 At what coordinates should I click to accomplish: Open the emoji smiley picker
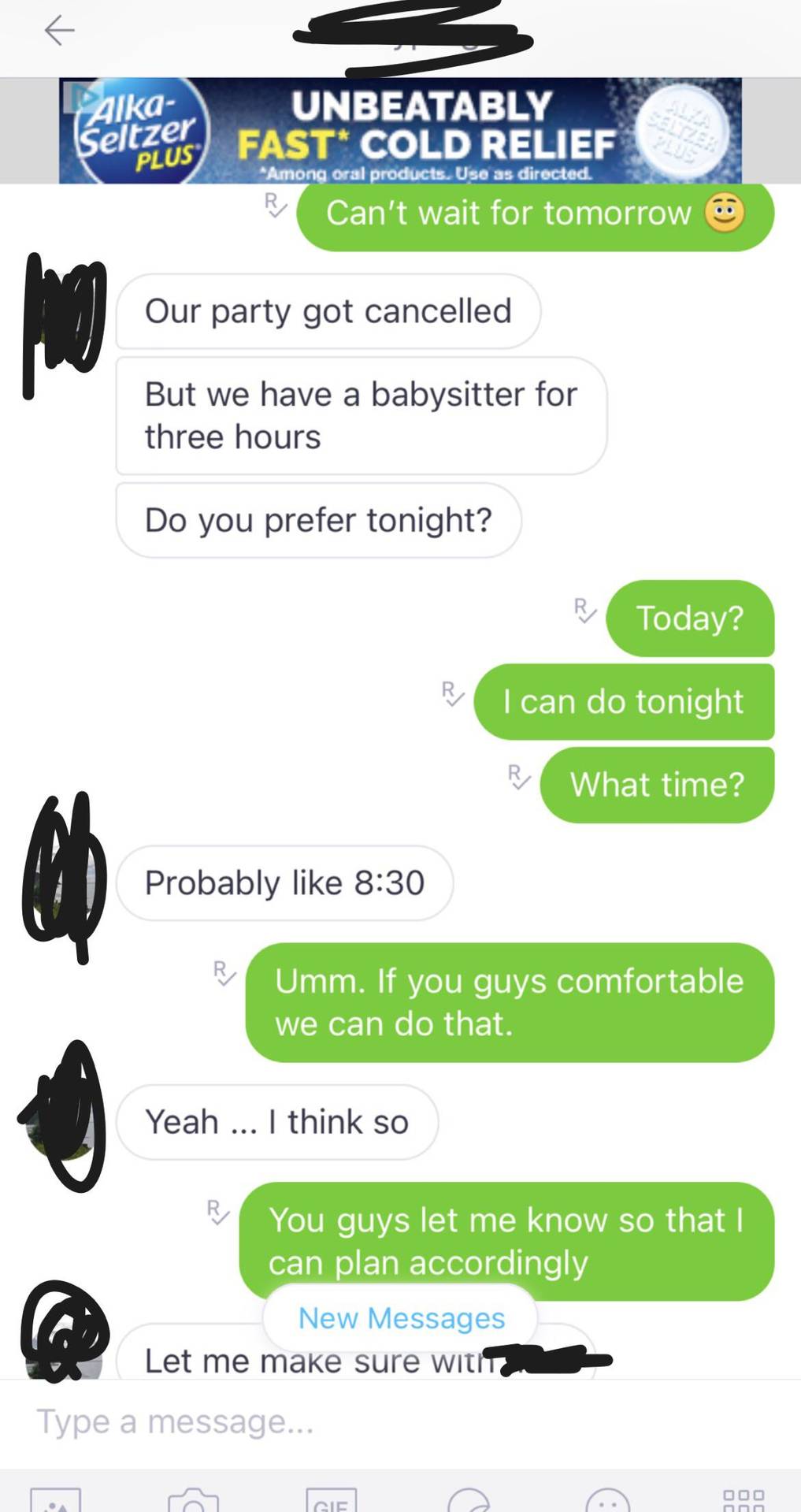pyautogui.click(x=607, y=1498)
